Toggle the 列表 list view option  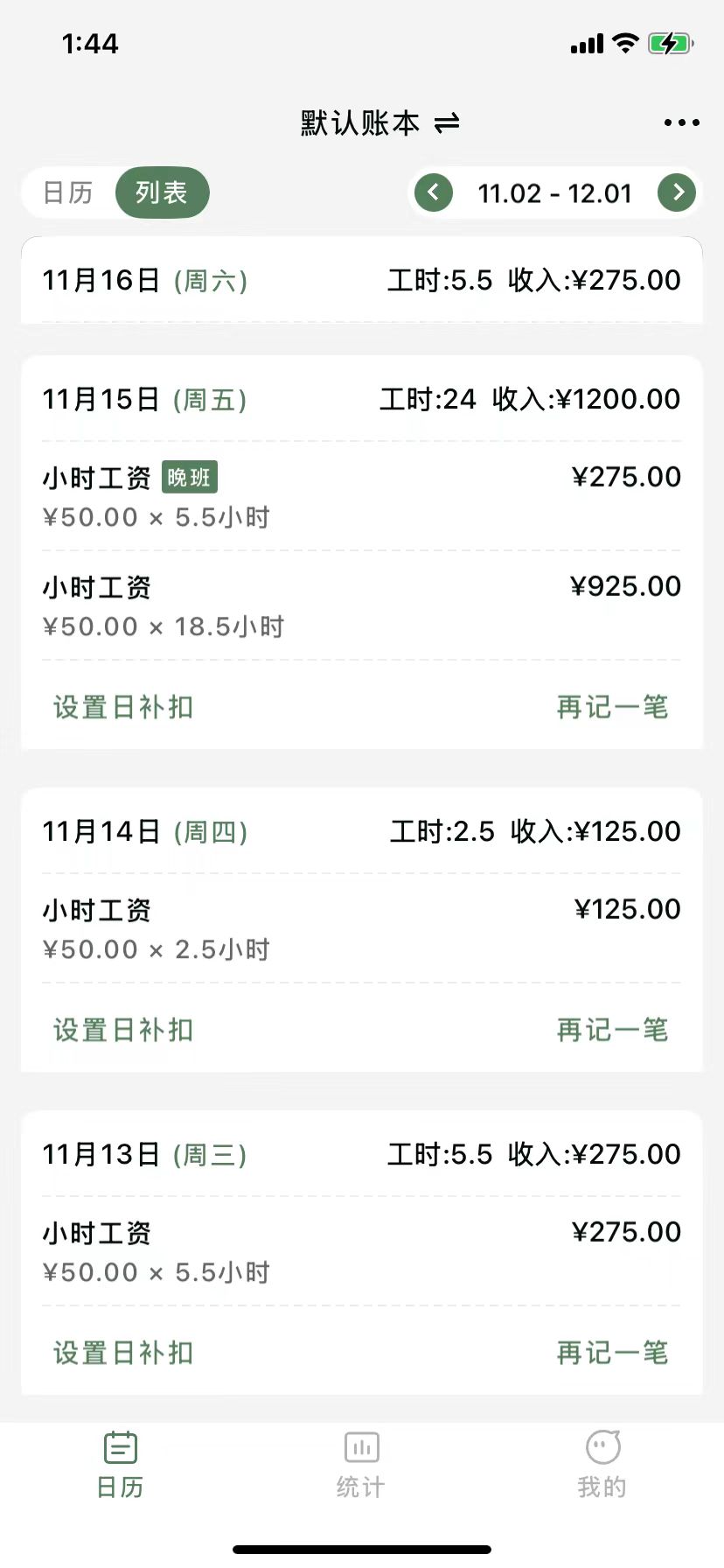coord(162,192)
